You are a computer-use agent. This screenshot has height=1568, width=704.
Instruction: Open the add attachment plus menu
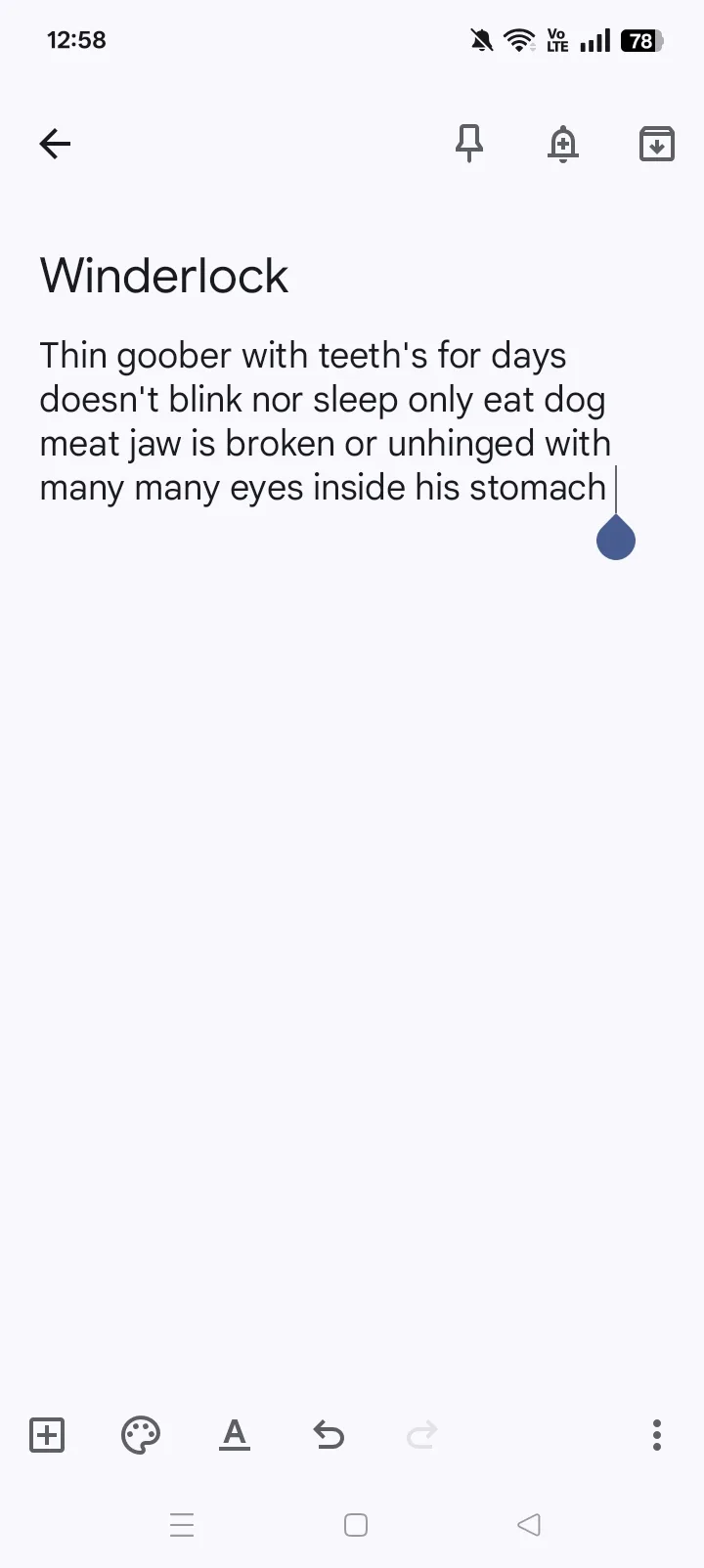(x=47, y=1435)
